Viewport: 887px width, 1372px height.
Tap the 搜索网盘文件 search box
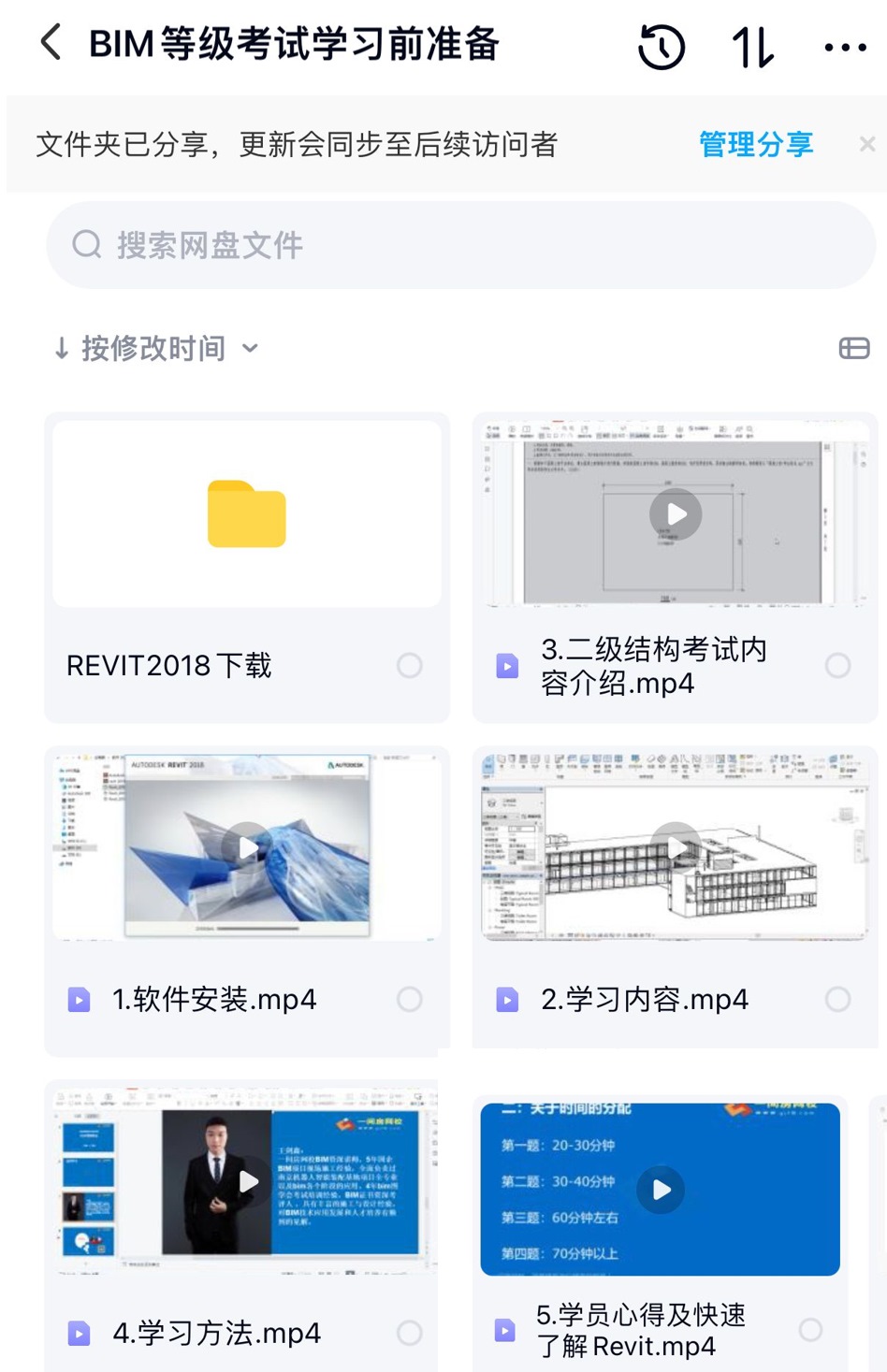(460, 245)
